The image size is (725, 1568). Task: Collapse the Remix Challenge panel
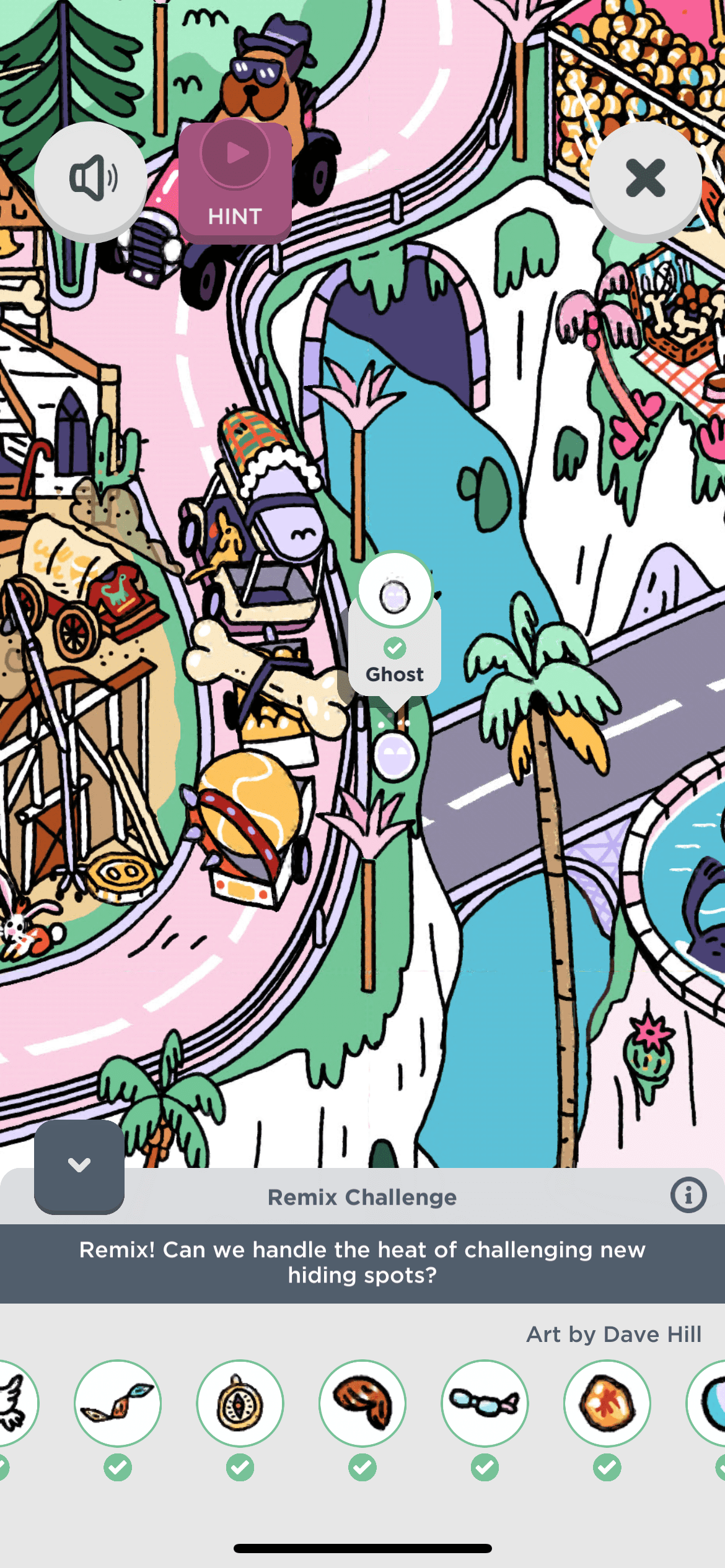79,1165
